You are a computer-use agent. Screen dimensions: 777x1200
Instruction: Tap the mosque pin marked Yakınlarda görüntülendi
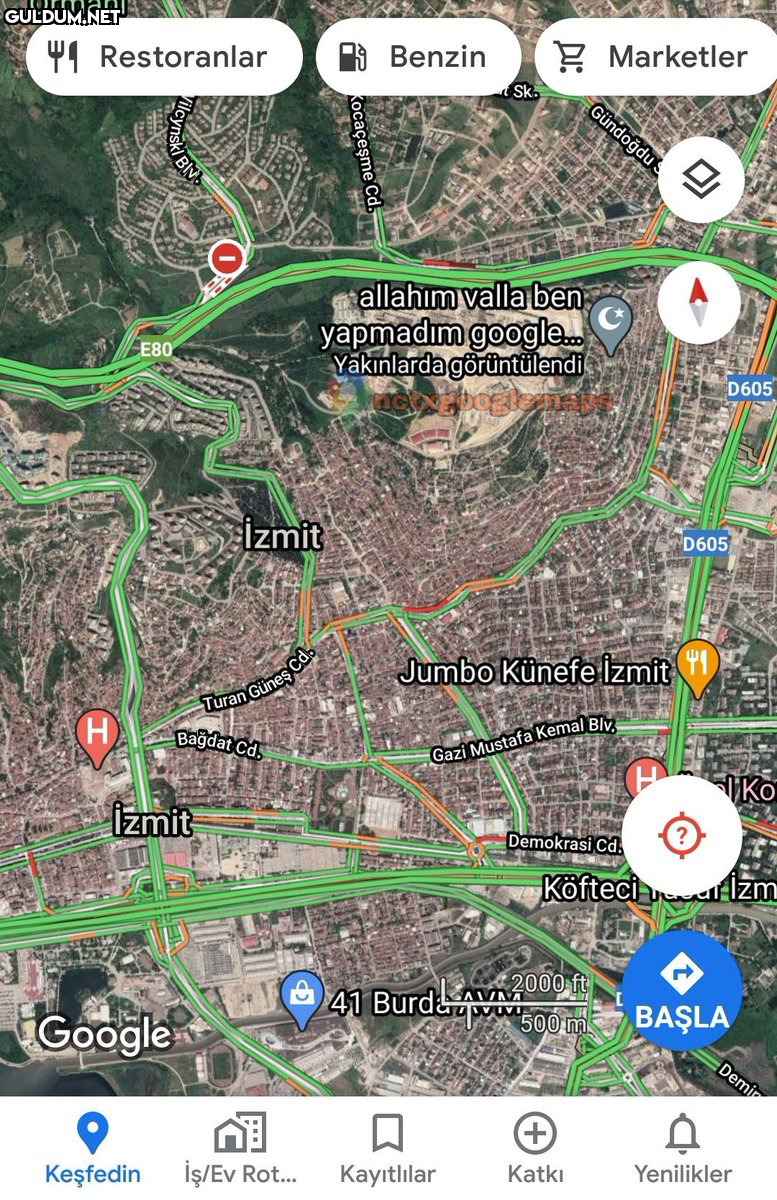click(x=610, y=322)
